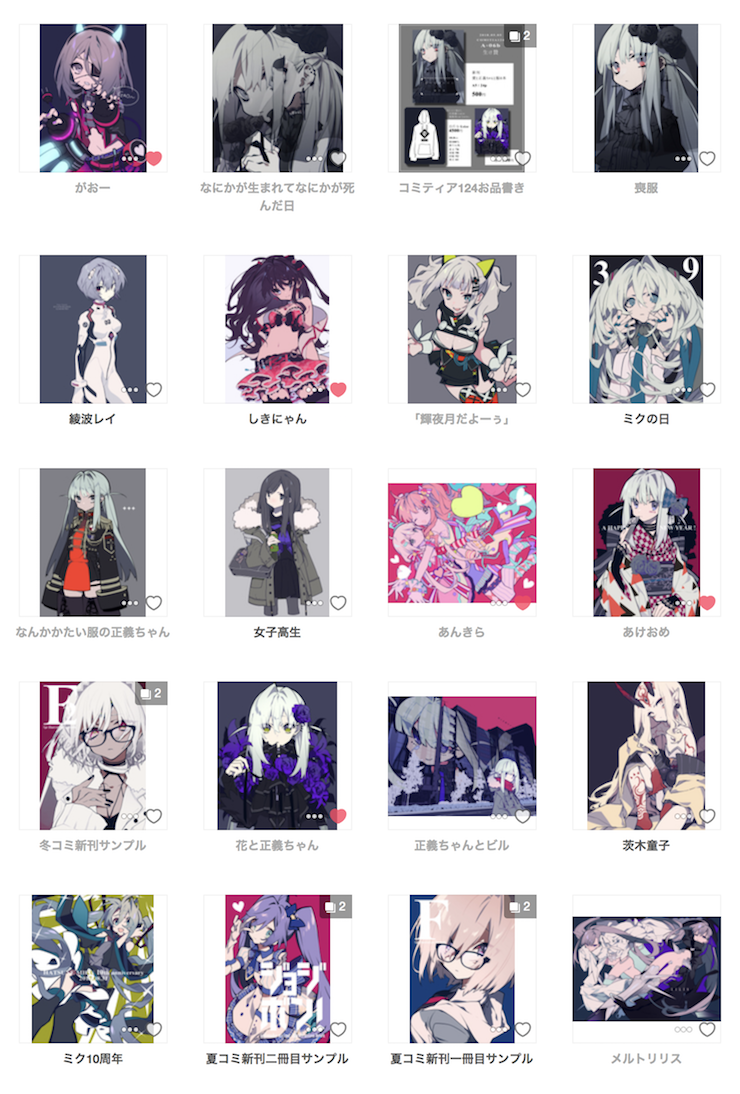Like the メルトリリス artwork
Image resolution: width=740 pixels, height=1094 pixels.
707,1029
